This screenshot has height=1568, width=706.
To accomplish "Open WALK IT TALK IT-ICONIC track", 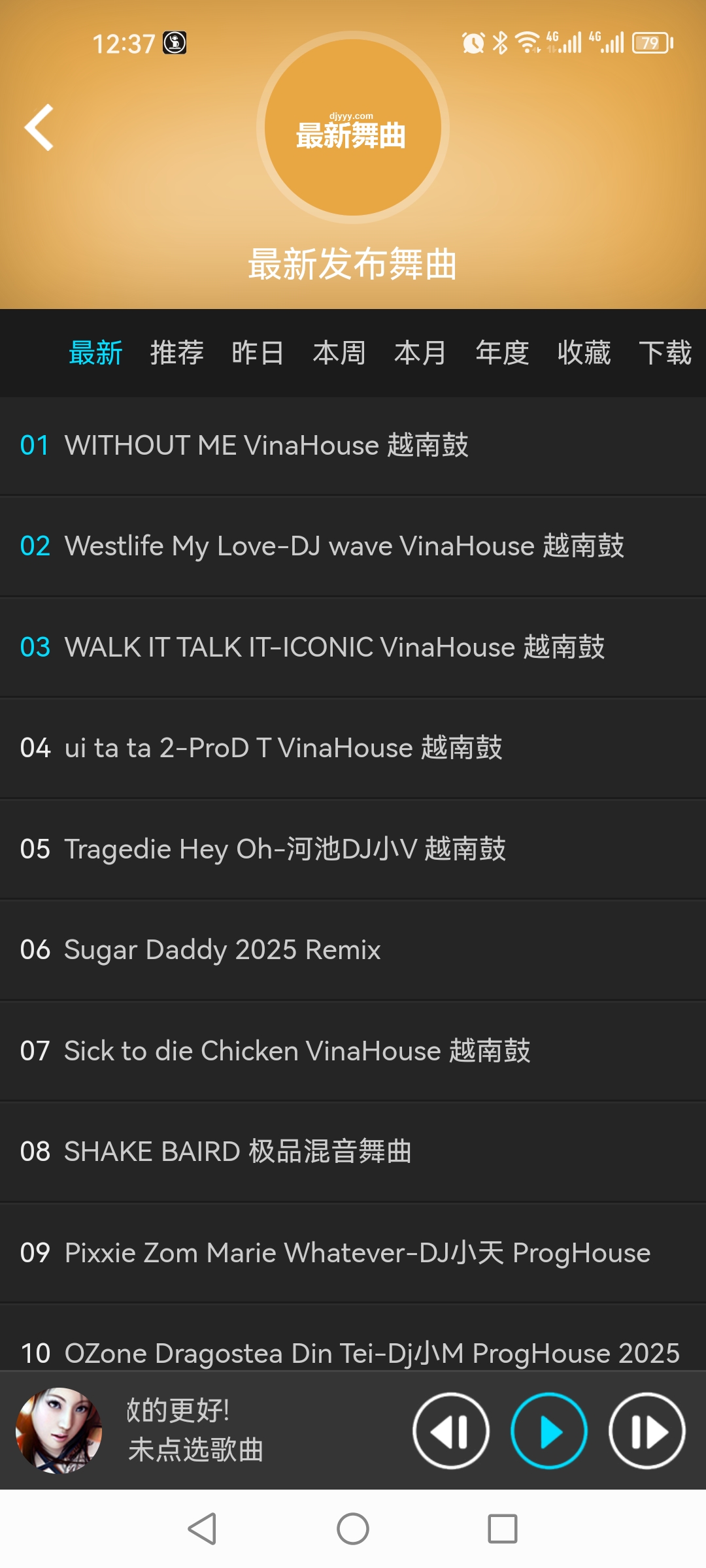I will pos(335,647).
